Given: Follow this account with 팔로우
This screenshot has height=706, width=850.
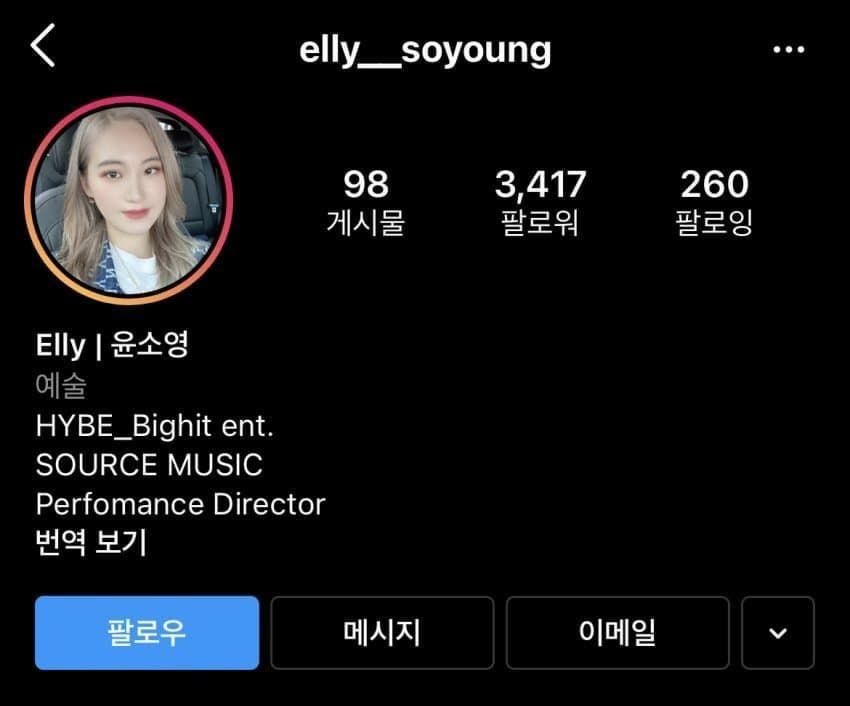Looking at the screenshot, I should pos(147,633).
